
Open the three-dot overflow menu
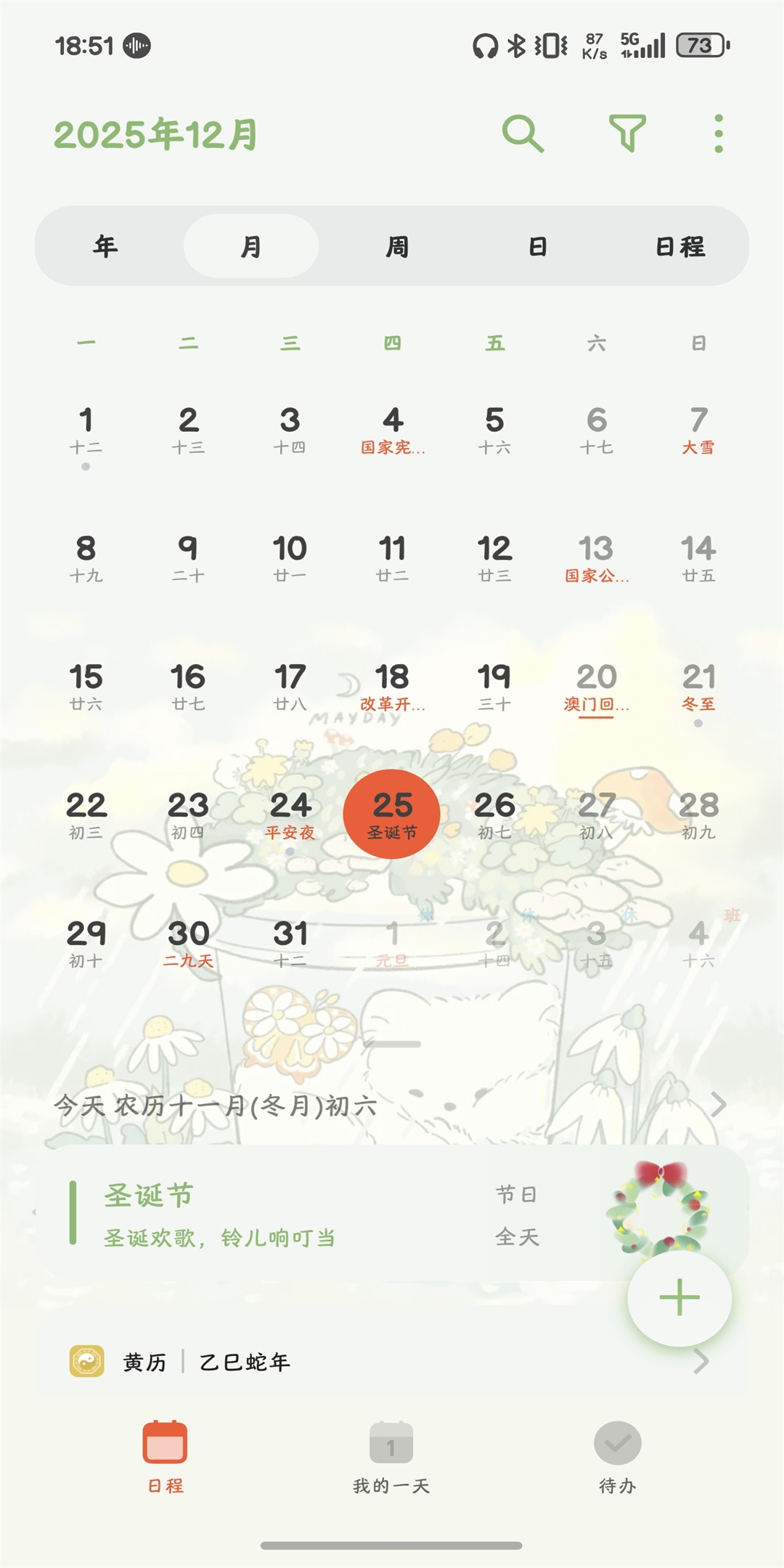pyautogui.click(x=718, y=134)
